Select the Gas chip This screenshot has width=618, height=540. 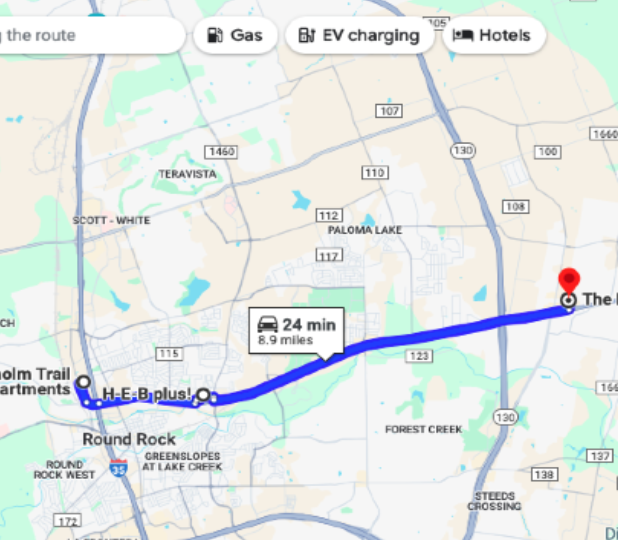pos(234,36)
